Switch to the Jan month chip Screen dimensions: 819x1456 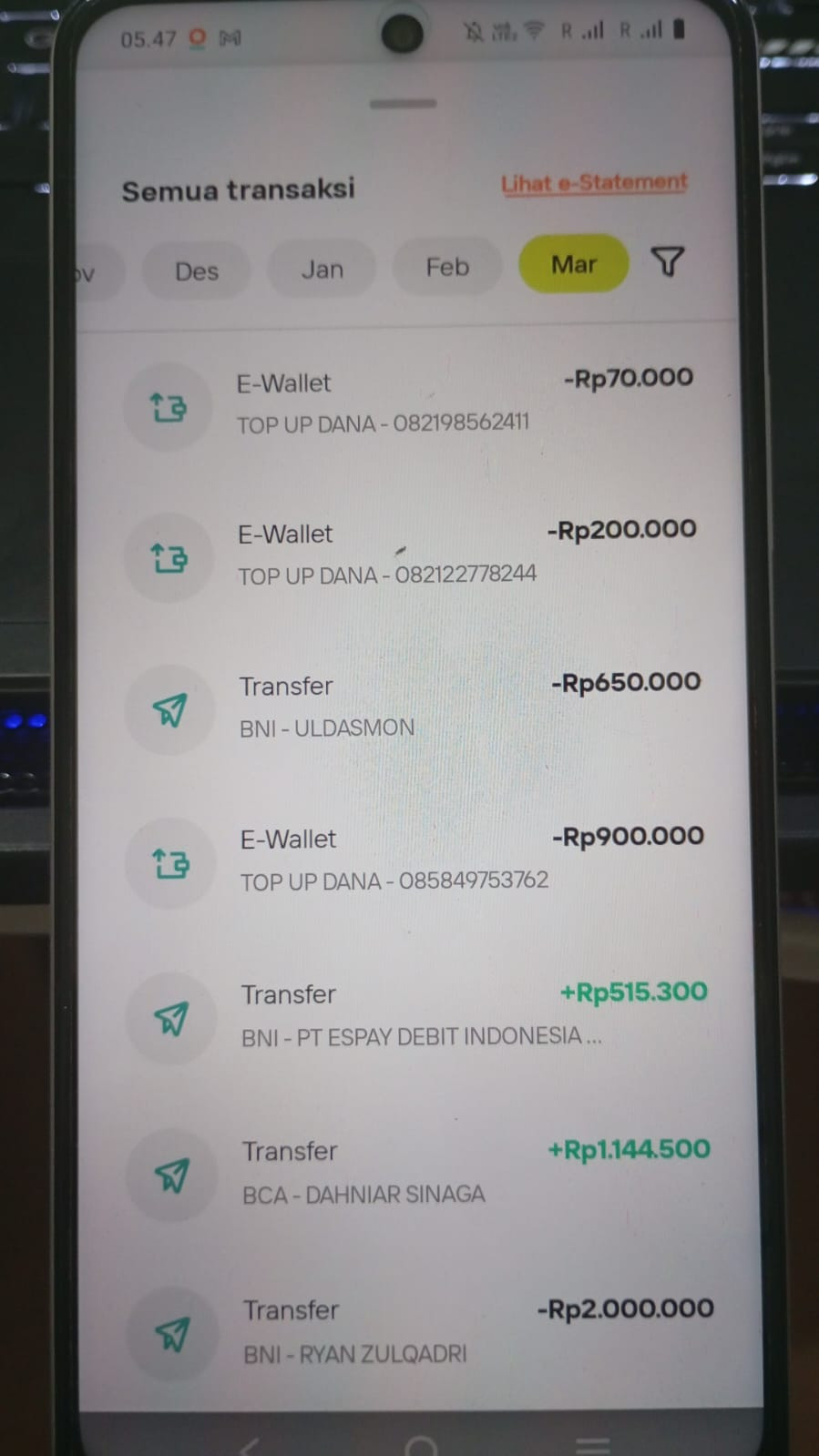322,270
